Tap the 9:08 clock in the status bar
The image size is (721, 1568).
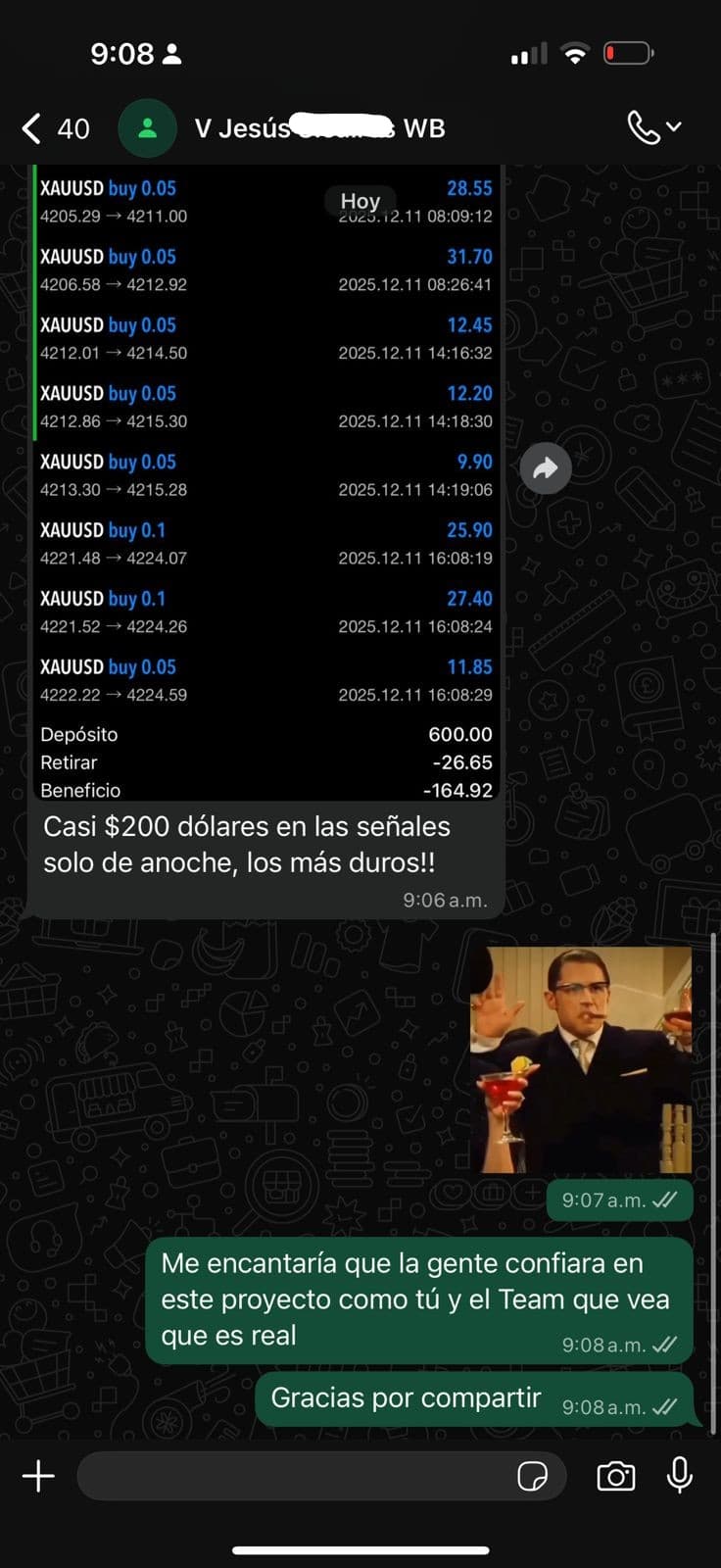pyautogui.click(x=123, y=54)
